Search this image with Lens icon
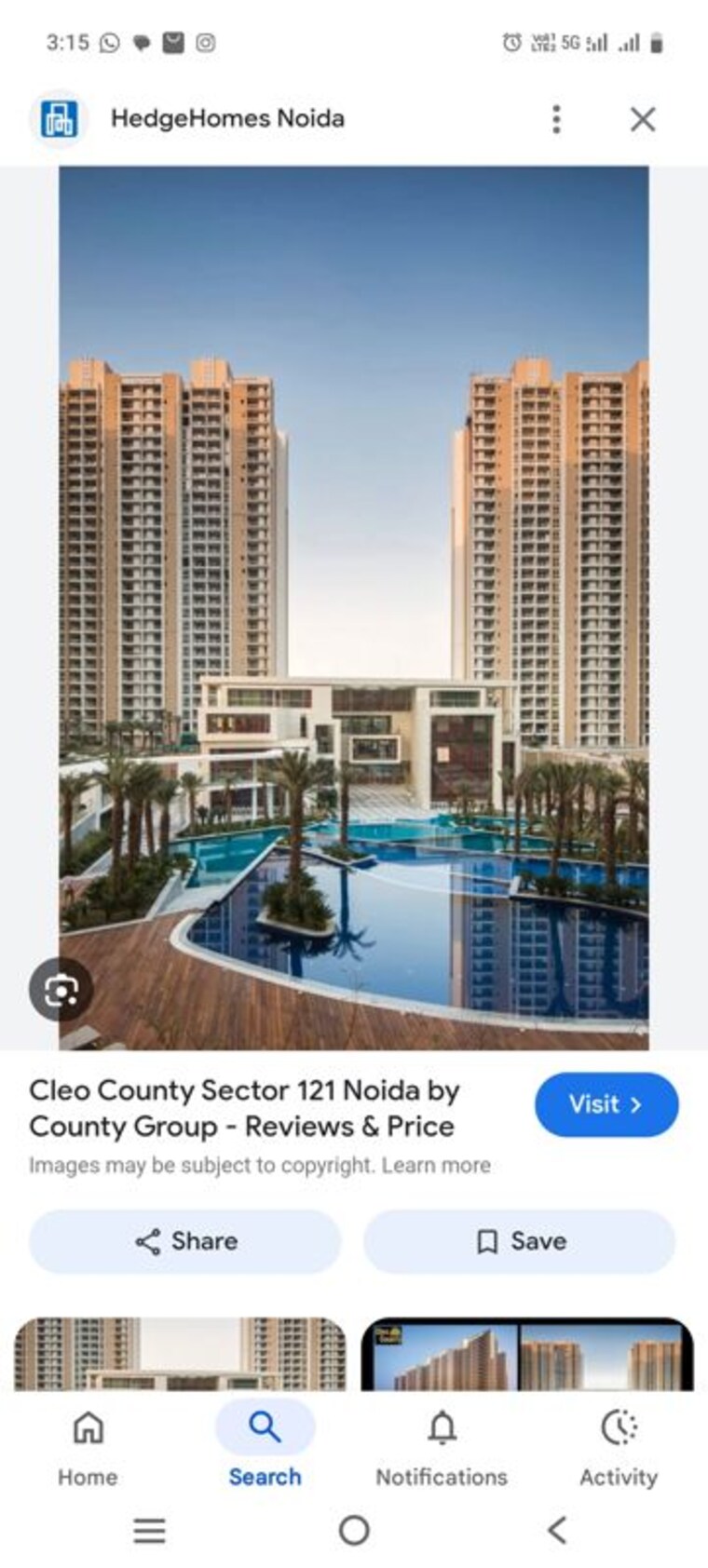Viewport: 708px width, 1568px height. (61, 990)
